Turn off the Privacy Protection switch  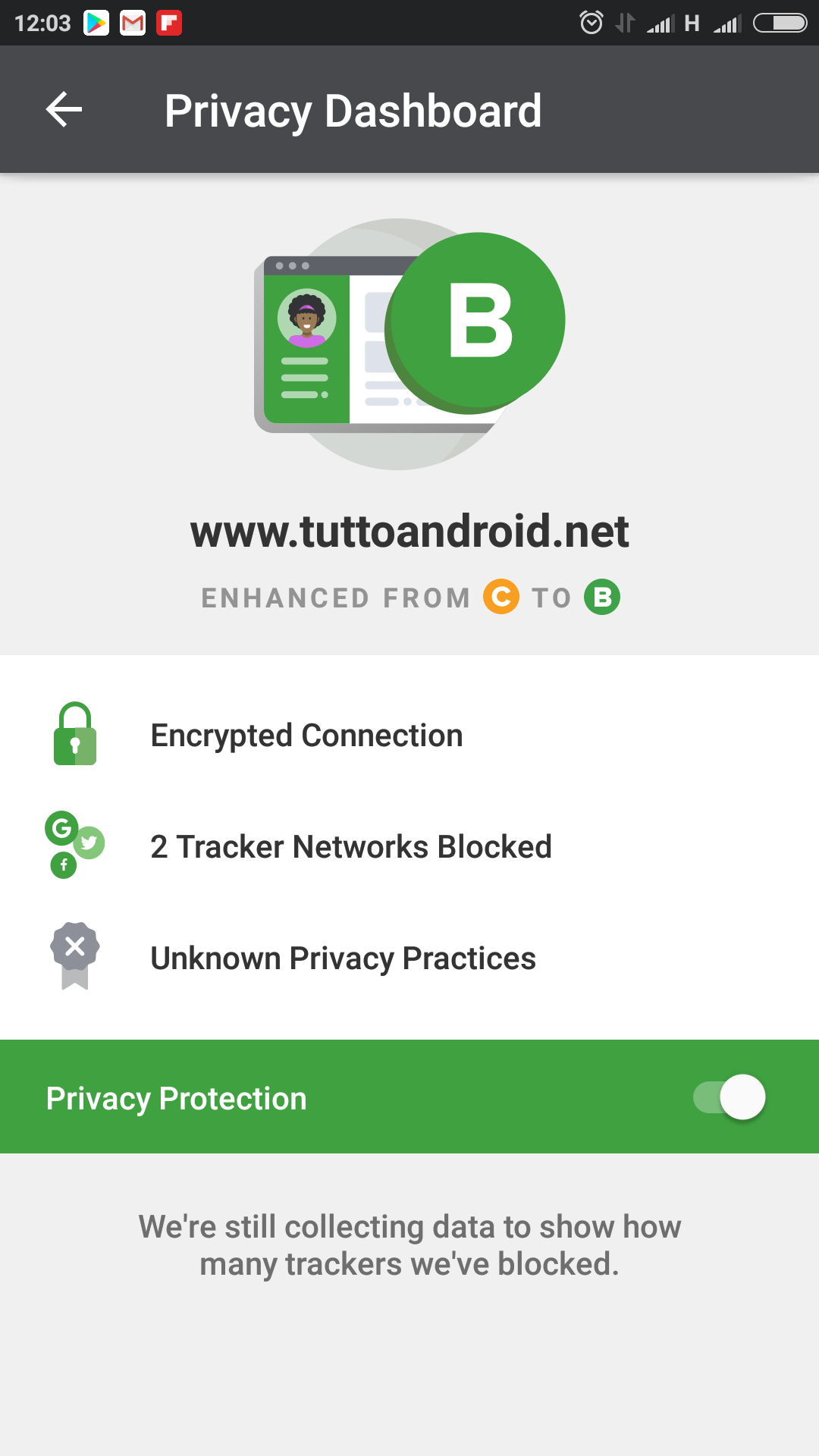click(x=730, y=1097)
